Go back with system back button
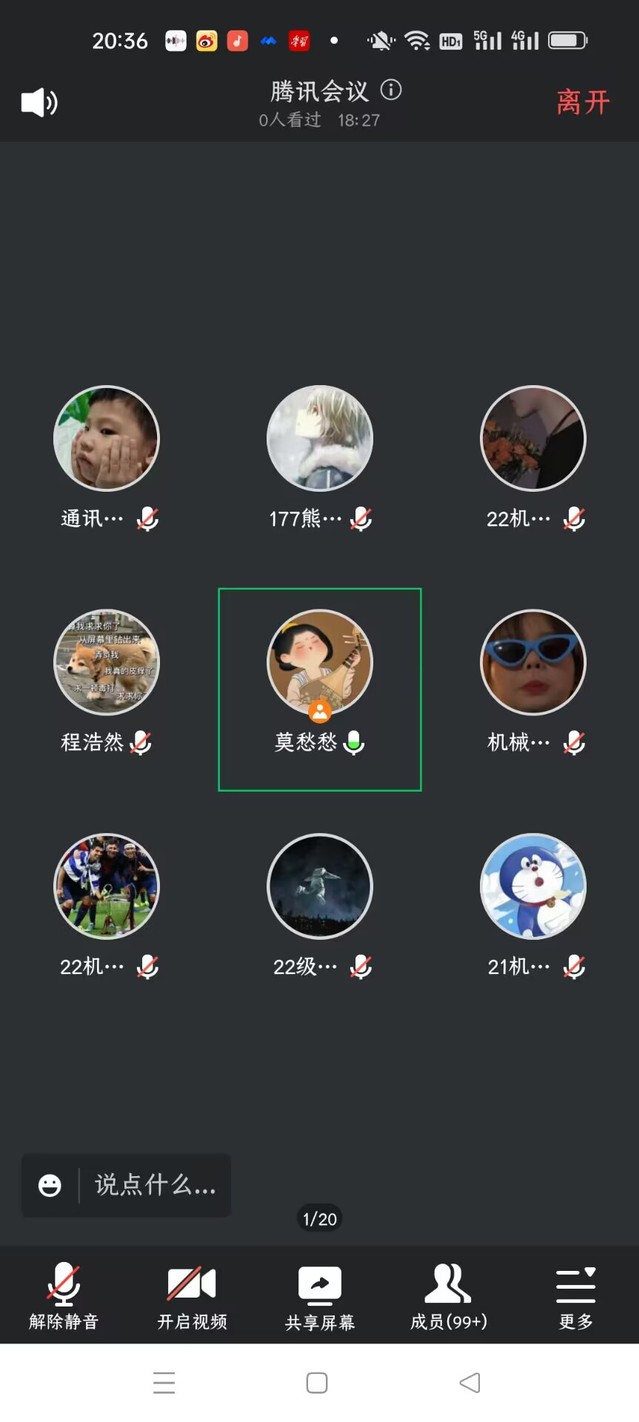Image resolution: width=639 pixels, height=1422 pixels. [x=469, y=1382]
